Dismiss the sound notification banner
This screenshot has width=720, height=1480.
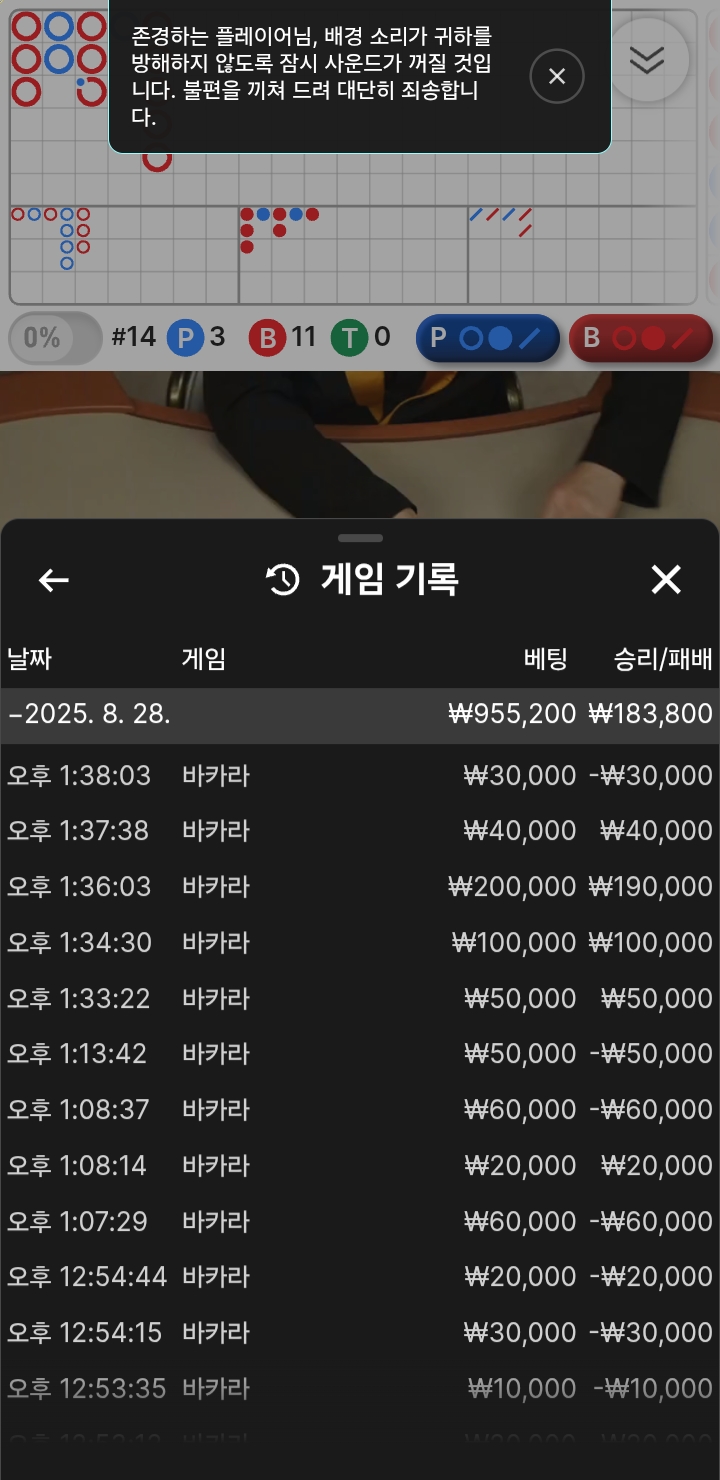[x=557, y=76]
